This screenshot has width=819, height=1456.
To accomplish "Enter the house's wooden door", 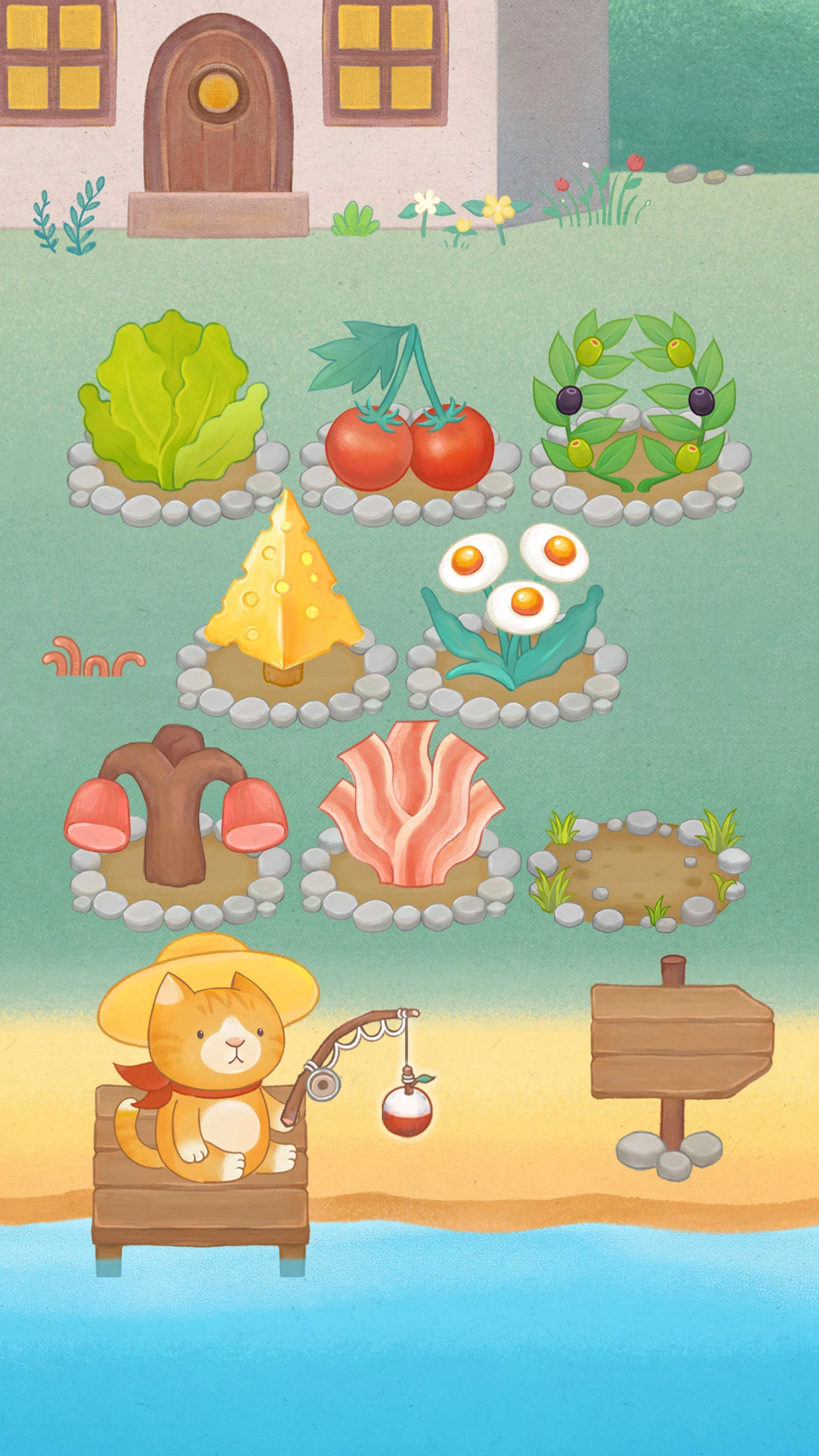I will [218, 106].
